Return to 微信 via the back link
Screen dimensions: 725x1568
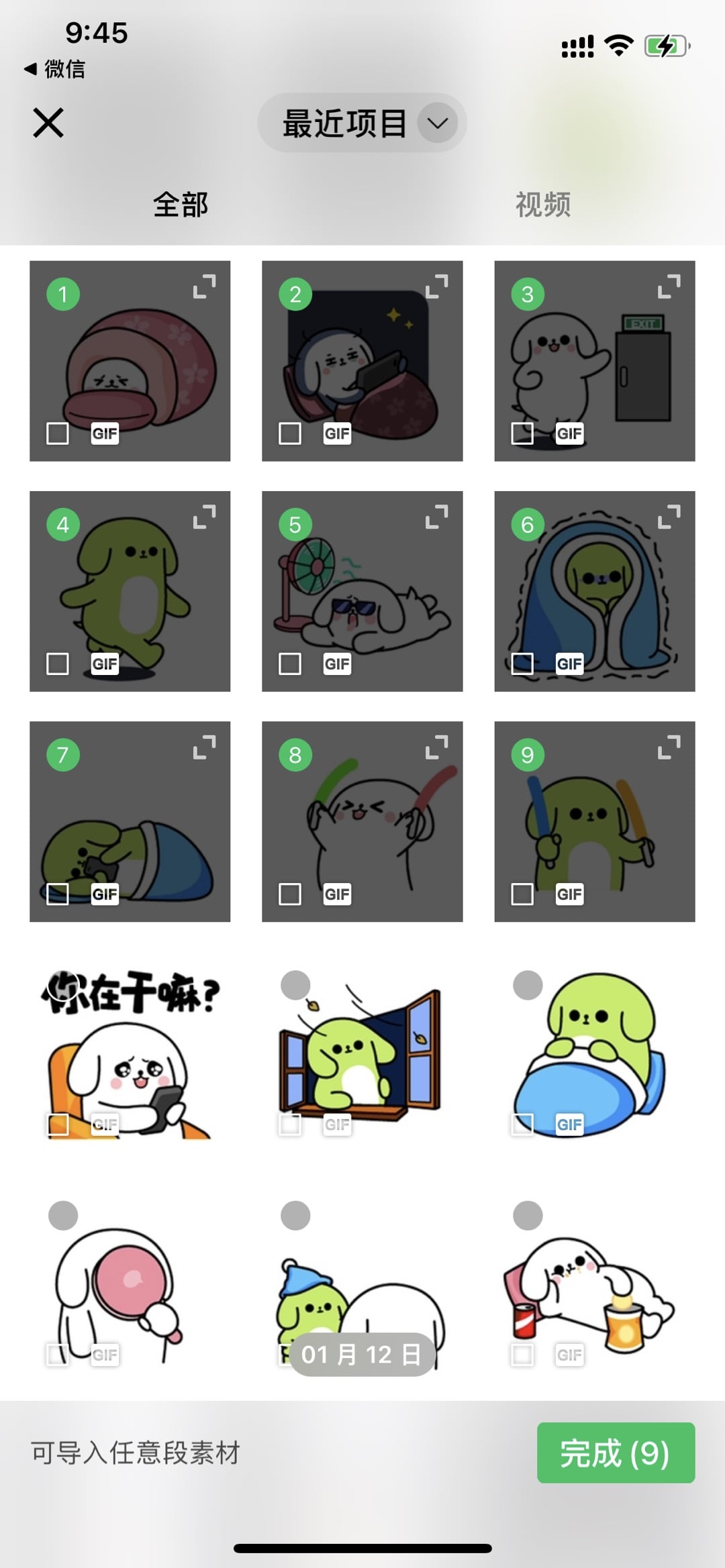pyautogui.click(x=55, y=68)
